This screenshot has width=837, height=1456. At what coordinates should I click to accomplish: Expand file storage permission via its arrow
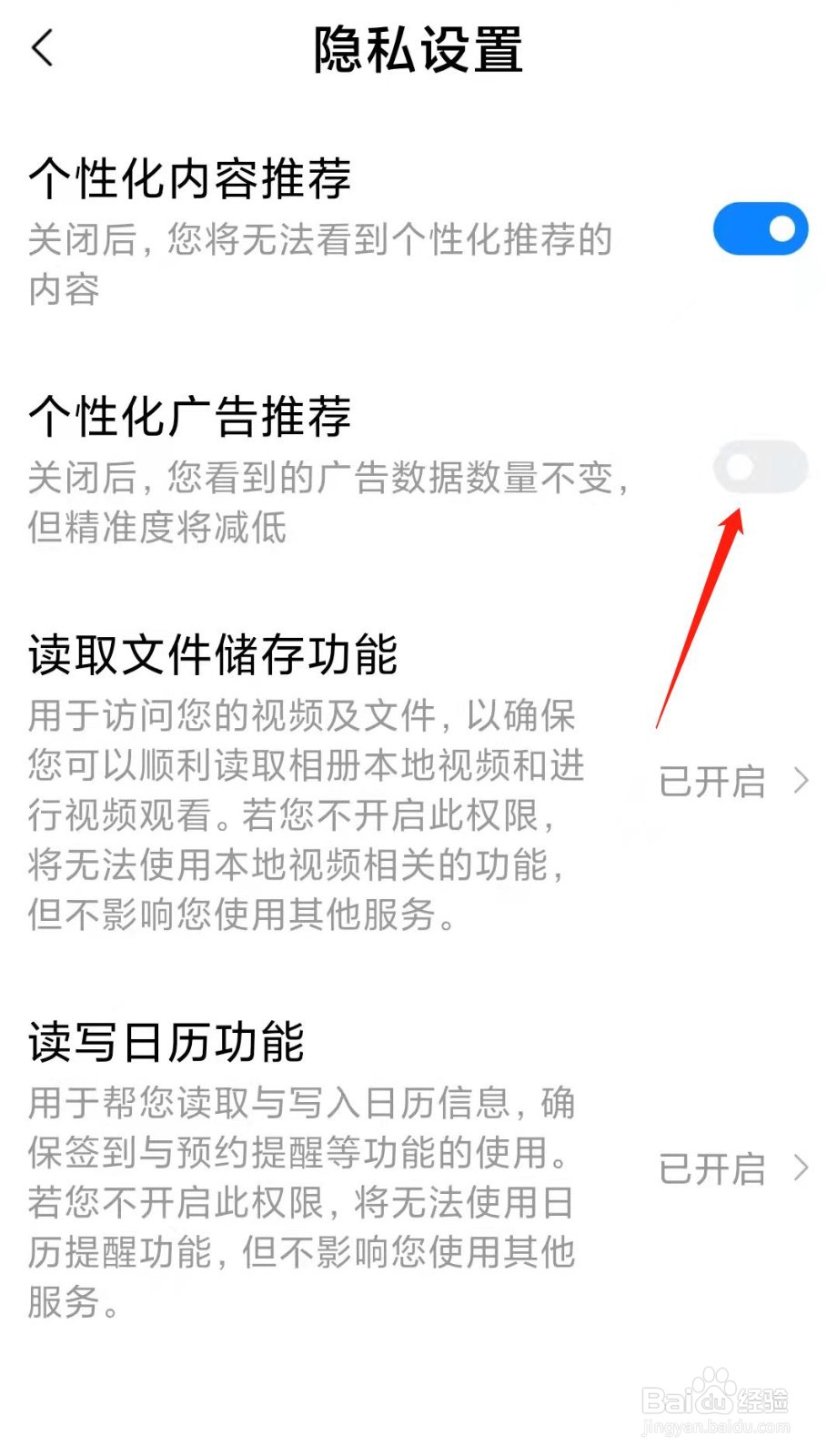pyautogui.click(x=802, y=781)
